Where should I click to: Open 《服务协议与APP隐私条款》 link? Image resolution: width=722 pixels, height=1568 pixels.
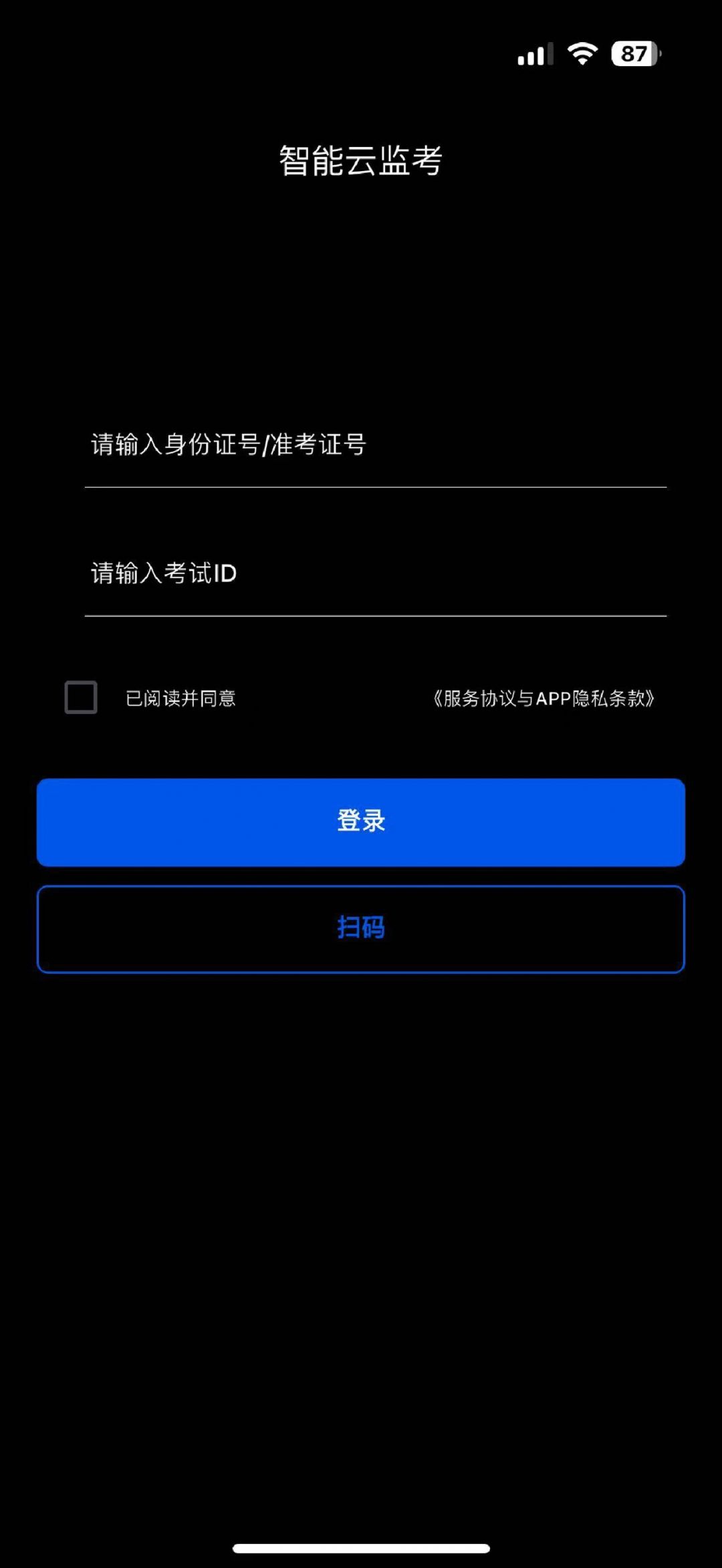(543, 698)
